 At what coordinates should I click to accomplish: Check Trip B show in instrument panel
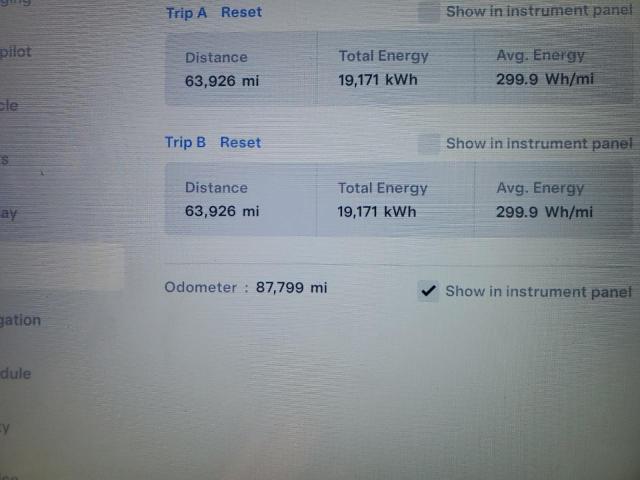coord(429,143)
